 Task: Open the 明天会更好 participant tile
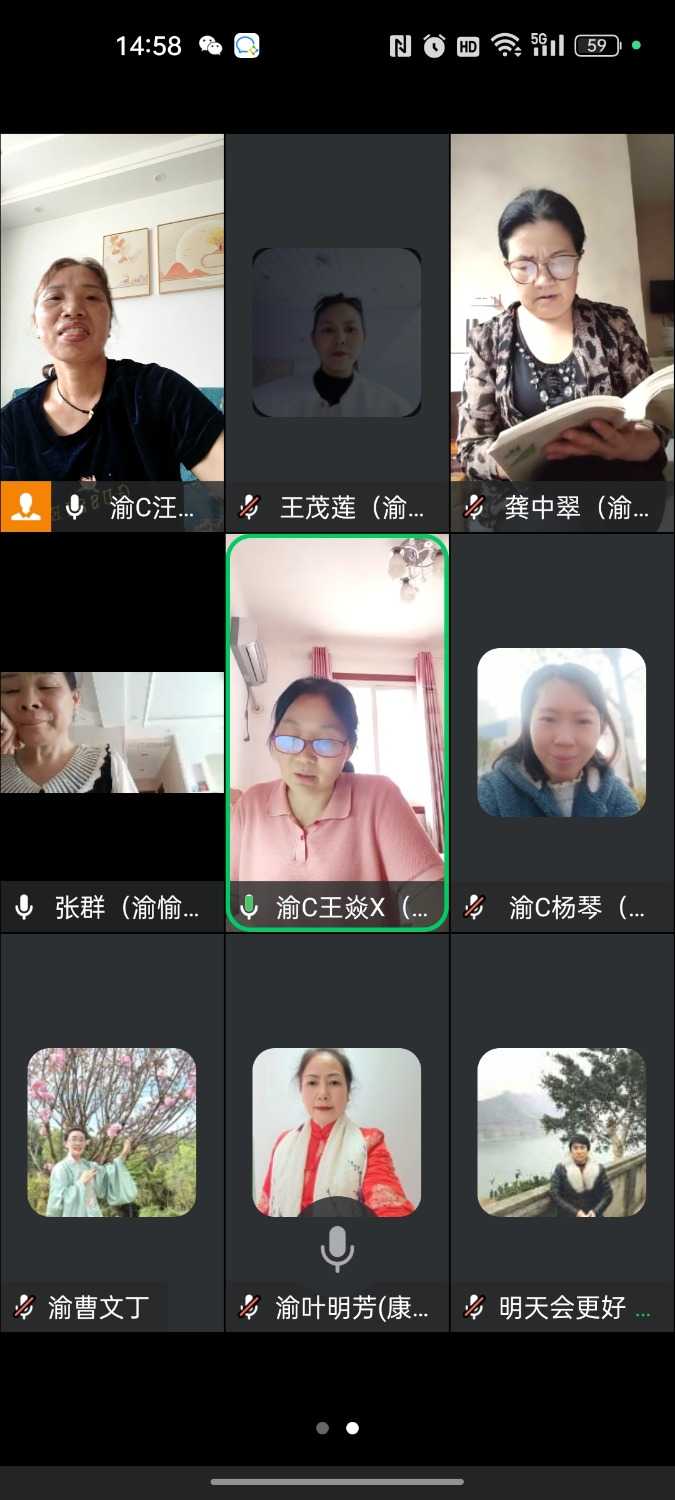click(x=562, y=1132)
